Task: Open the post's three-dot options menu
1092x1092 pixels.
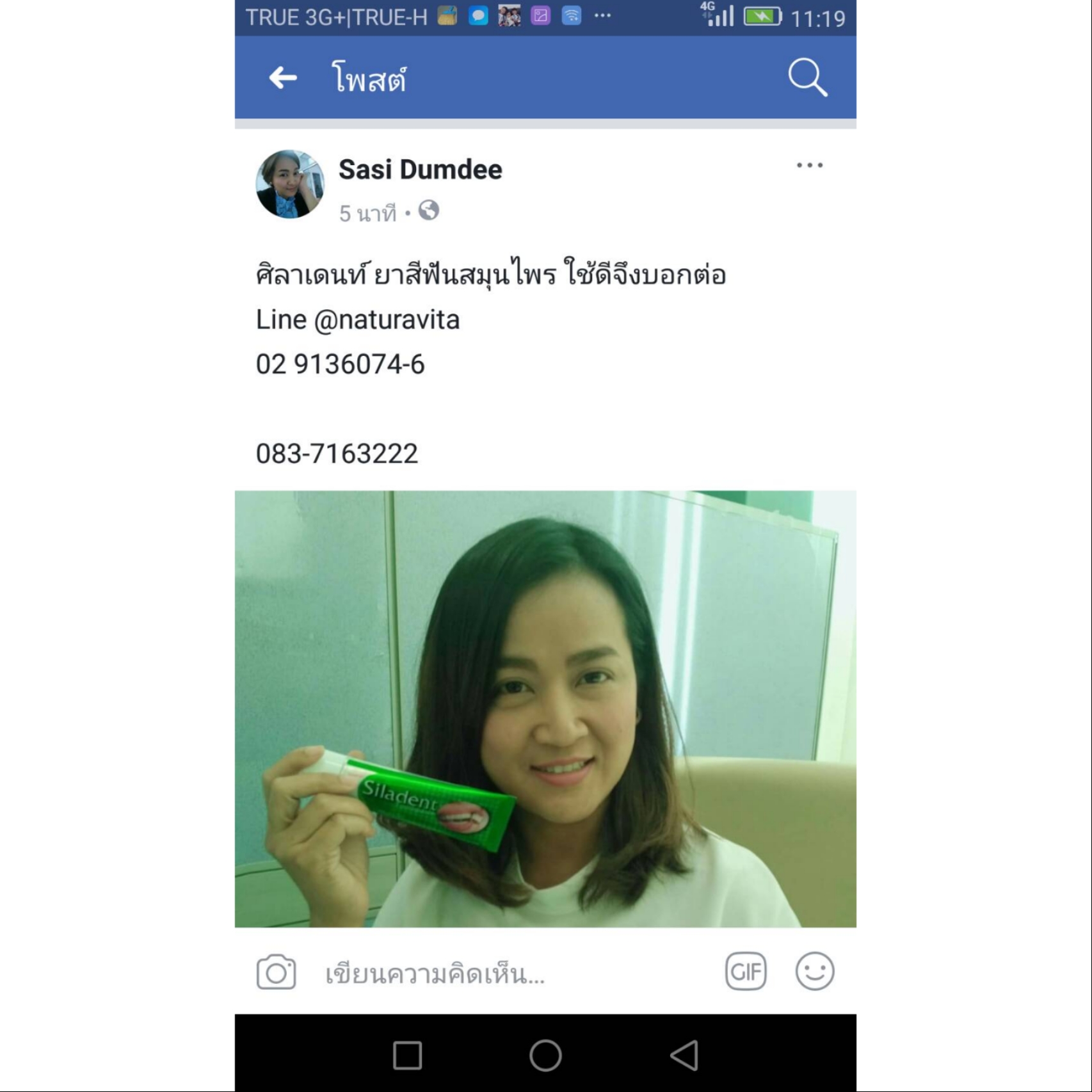Action: coord(809,166)
